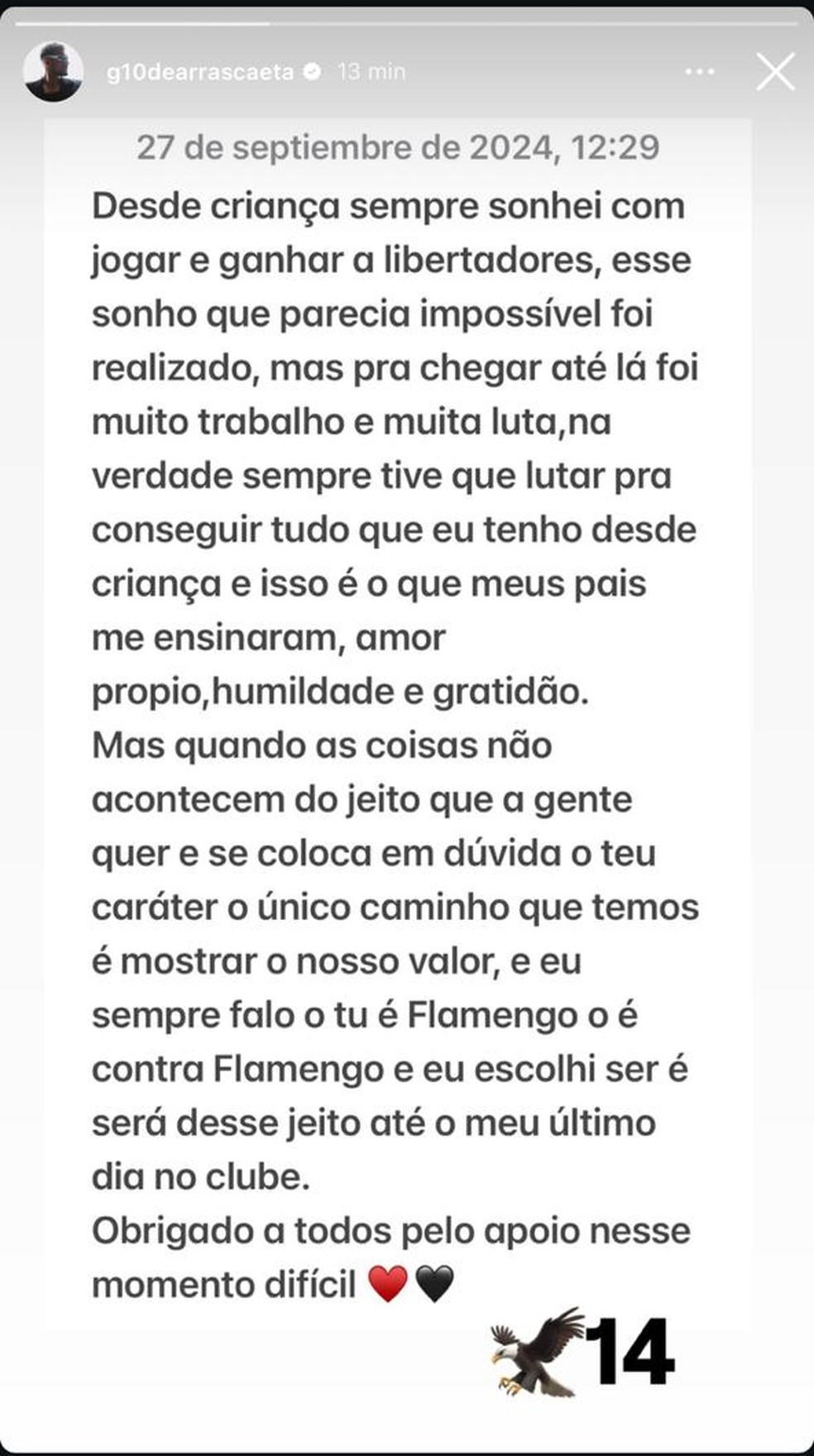Click the profile picture in the header
The height and width of the screenshot is (1456, 814).
click(x=53, y=71)
